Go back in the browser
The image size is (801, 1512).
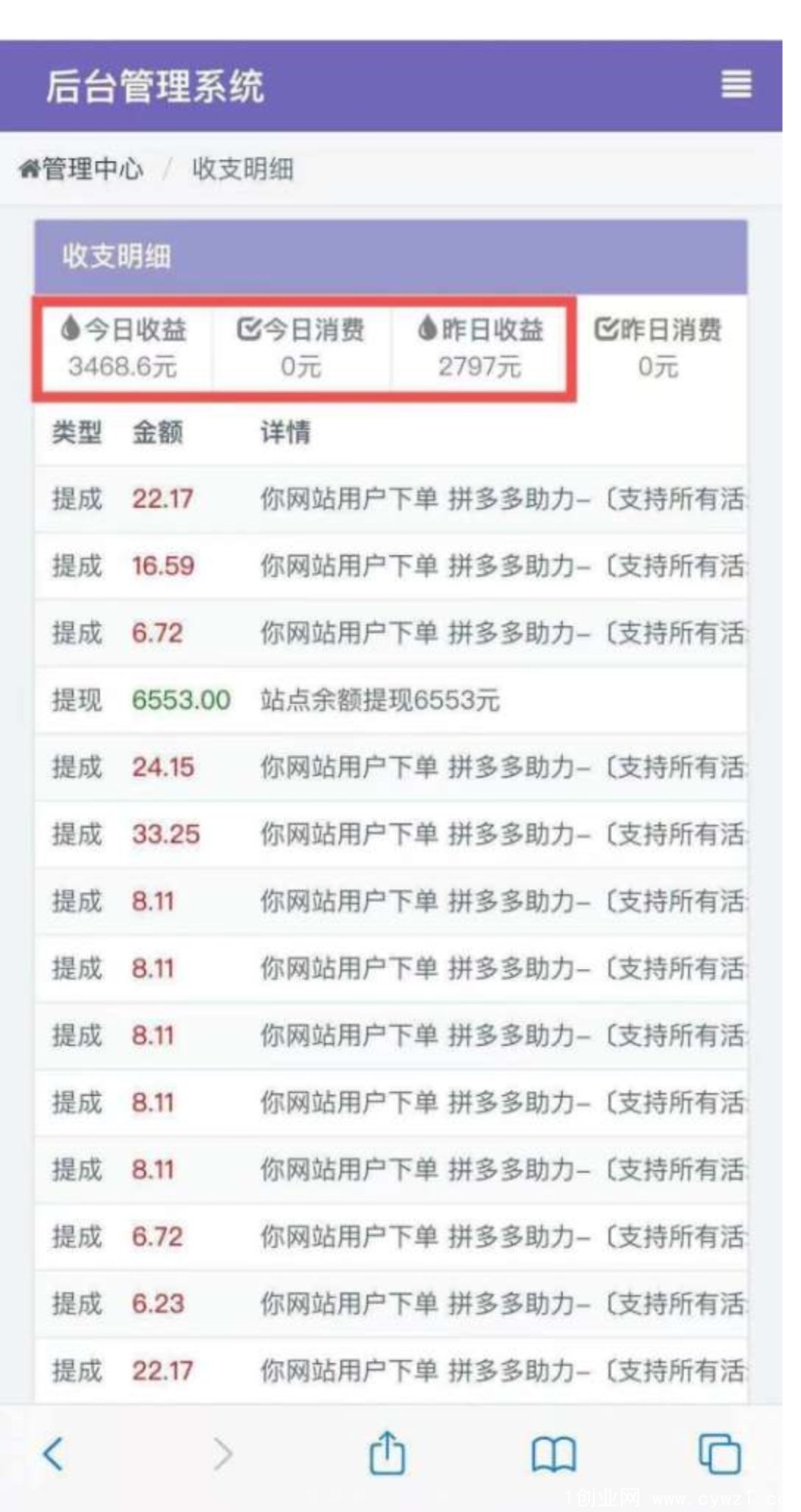53,1454
